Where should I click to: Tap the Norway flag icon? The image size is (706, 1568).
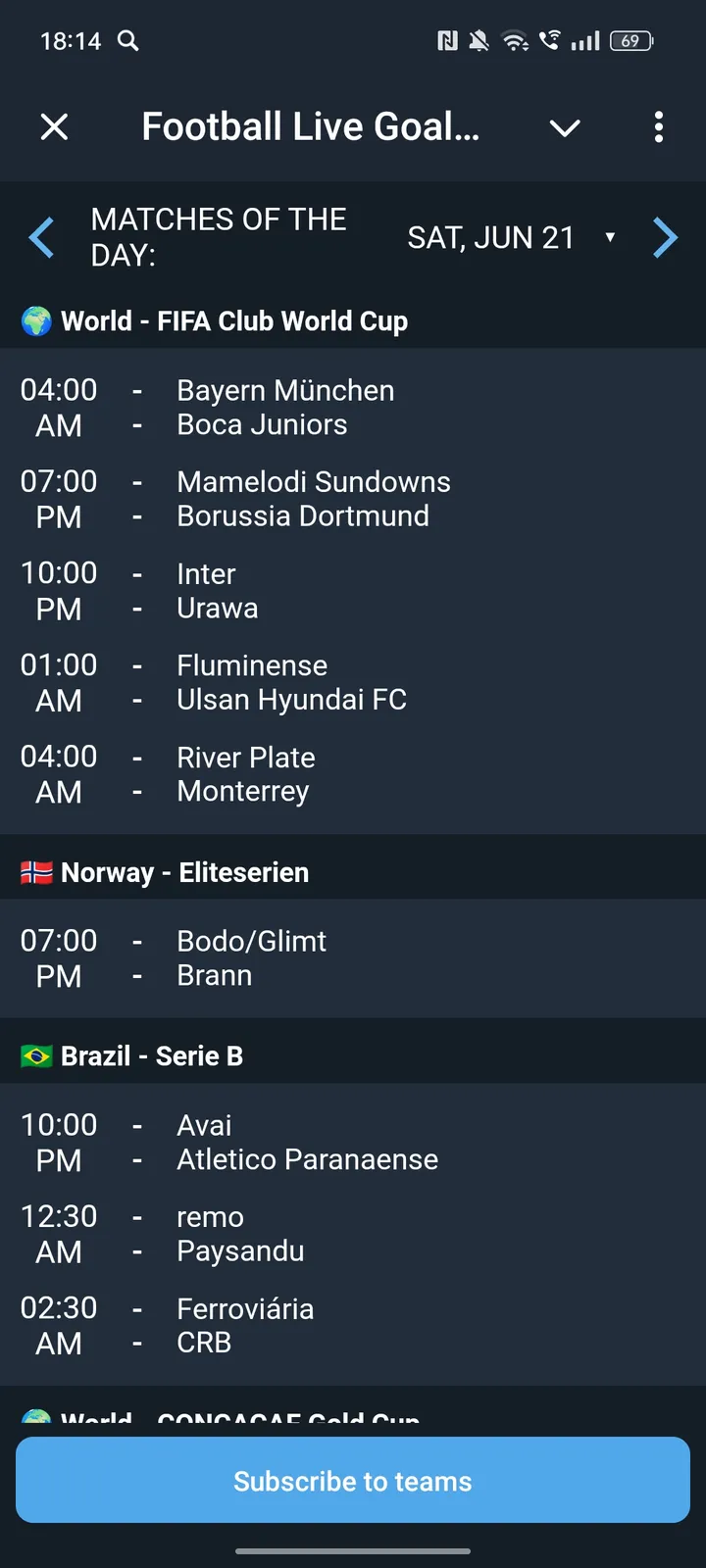pyautogui.click(x=35, y=870)
